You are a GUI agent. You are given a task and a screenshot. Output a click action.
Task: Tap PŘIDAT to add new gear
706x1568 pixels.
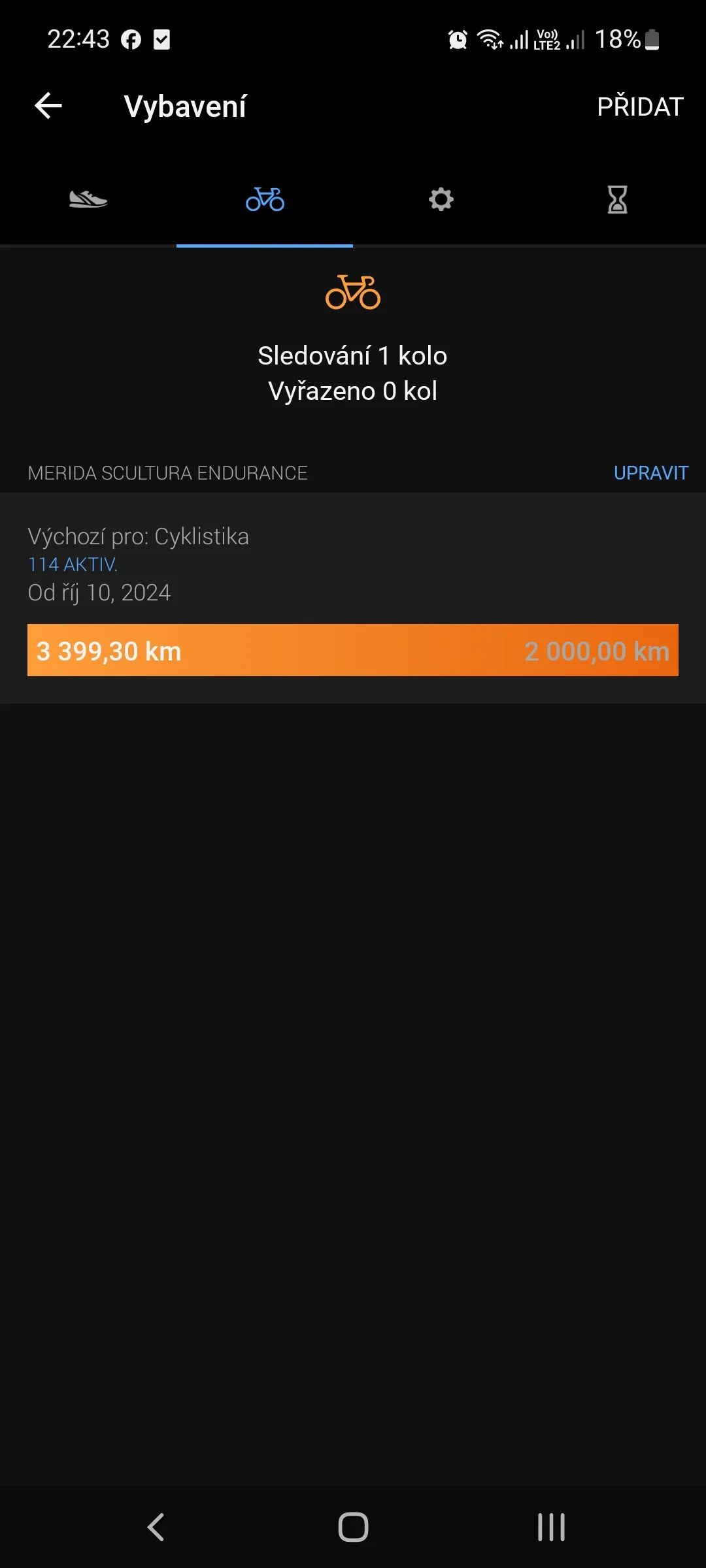click(x=639, y=106)
